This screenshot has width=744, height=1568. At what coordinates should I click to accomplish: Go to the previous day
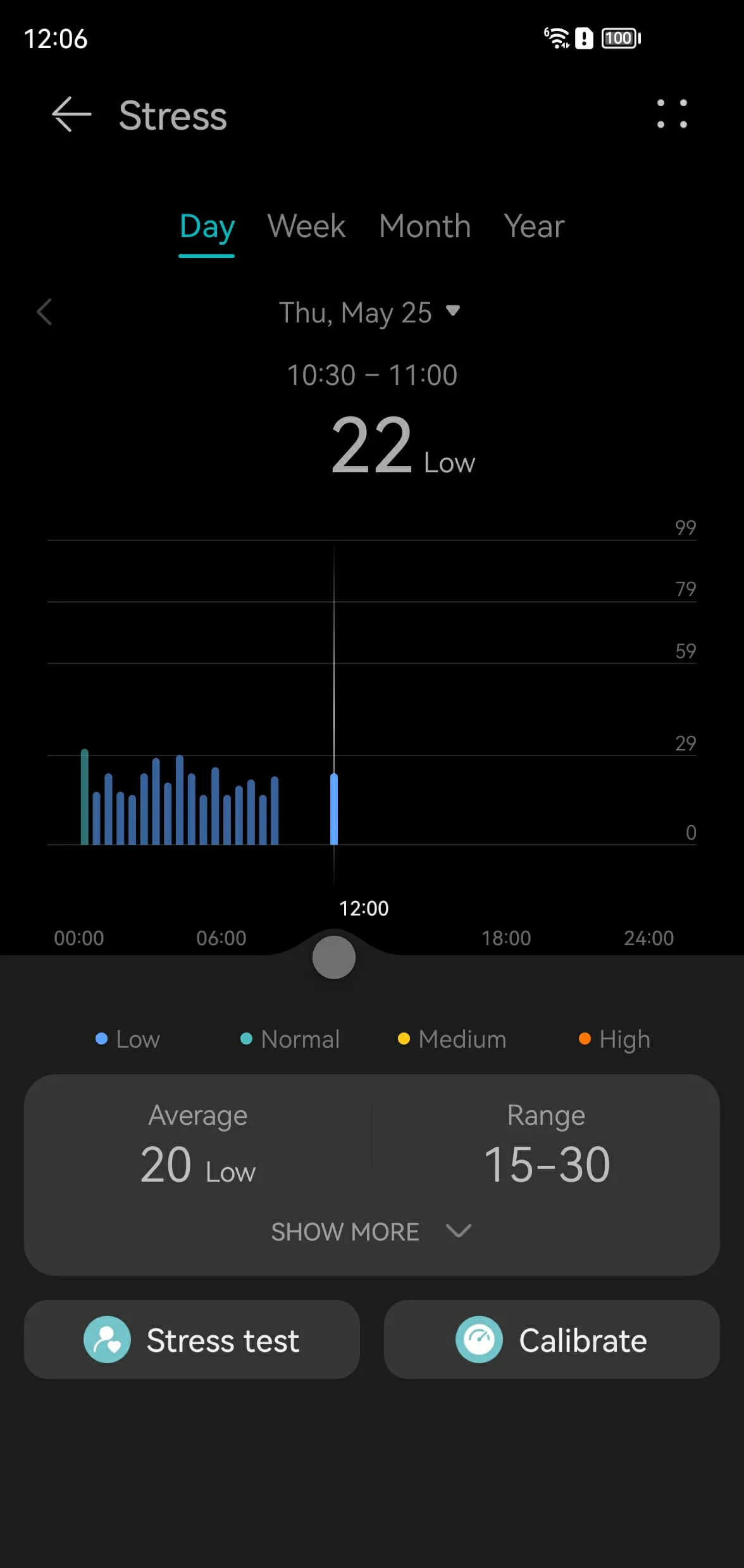click(44, 312)
